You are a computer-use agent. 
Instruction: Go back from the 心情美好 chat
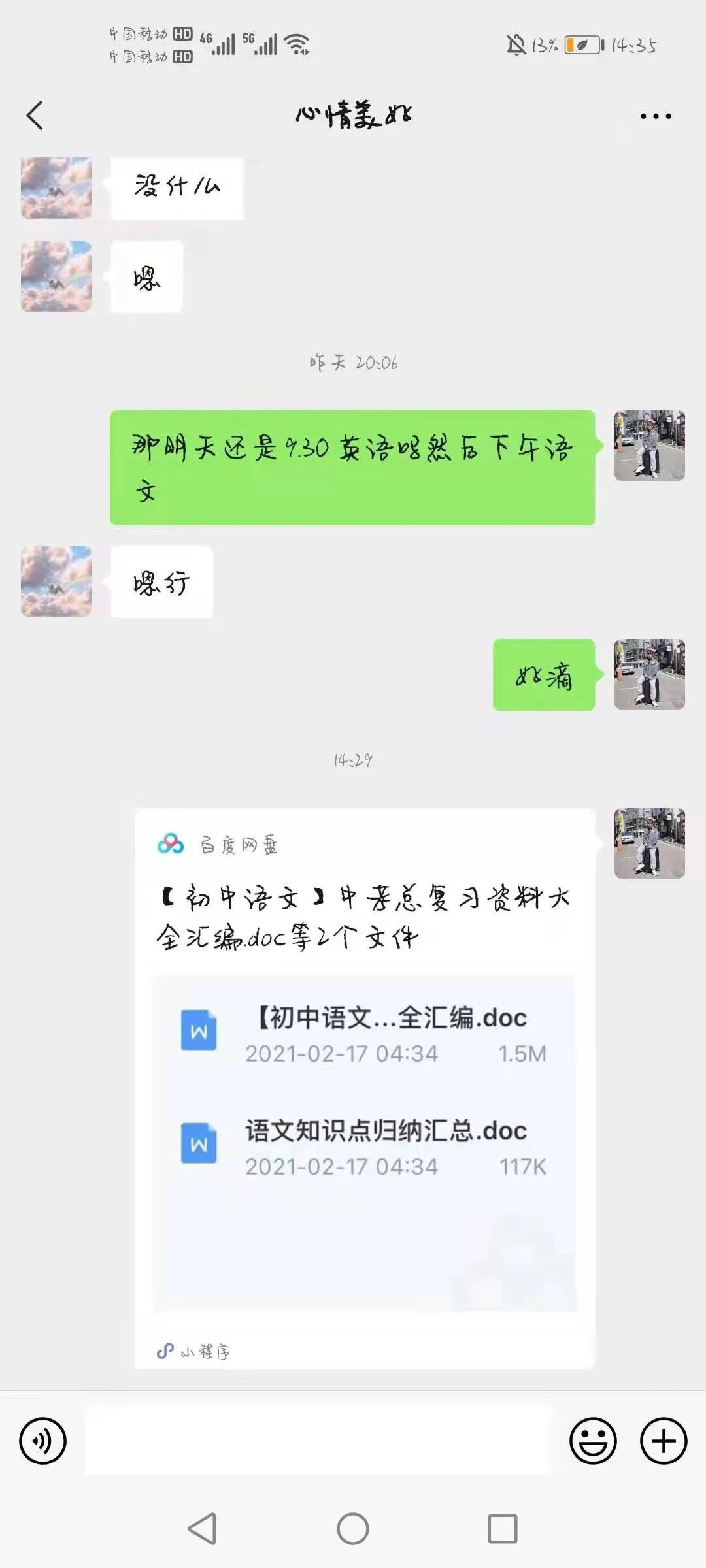pos(35,116)
